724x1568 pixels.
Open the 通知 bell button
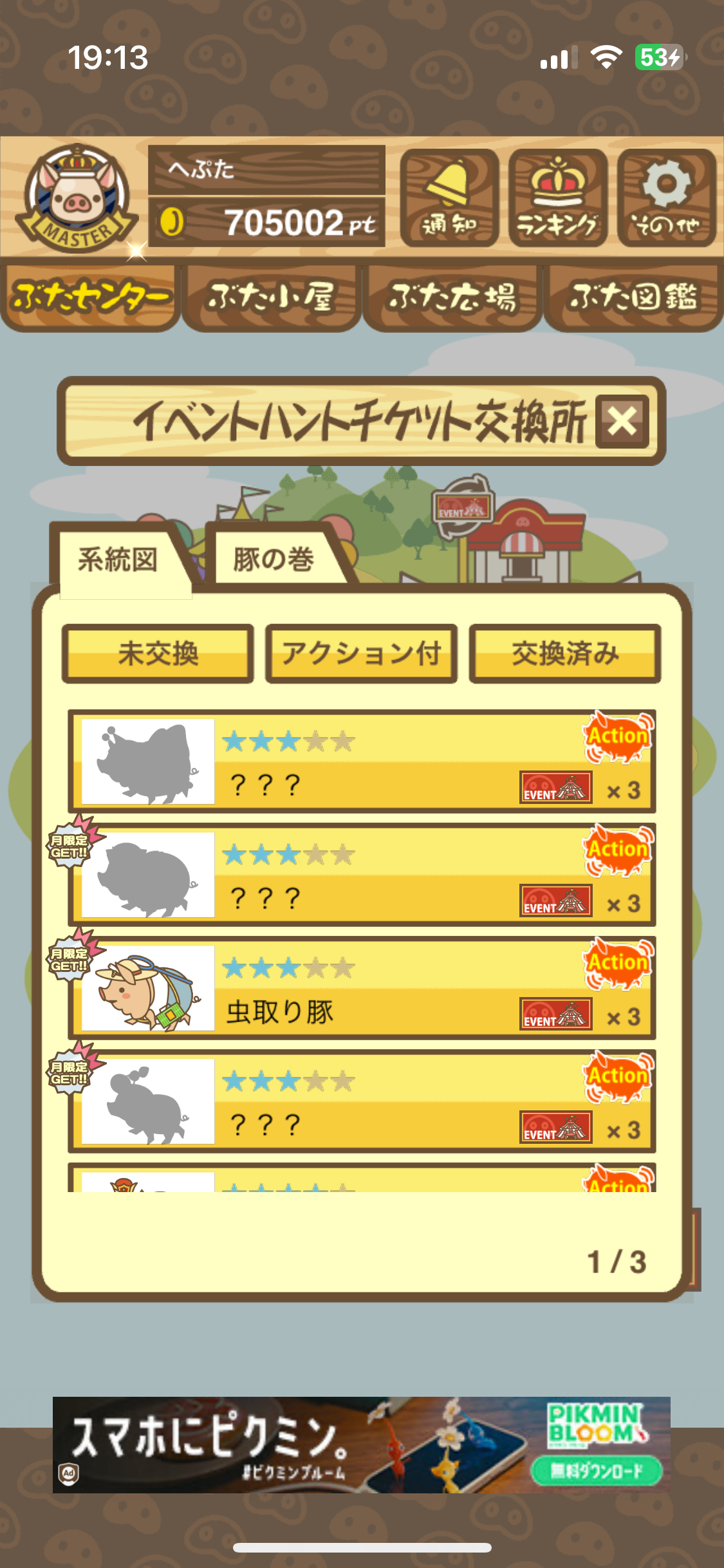coord(449,198)
